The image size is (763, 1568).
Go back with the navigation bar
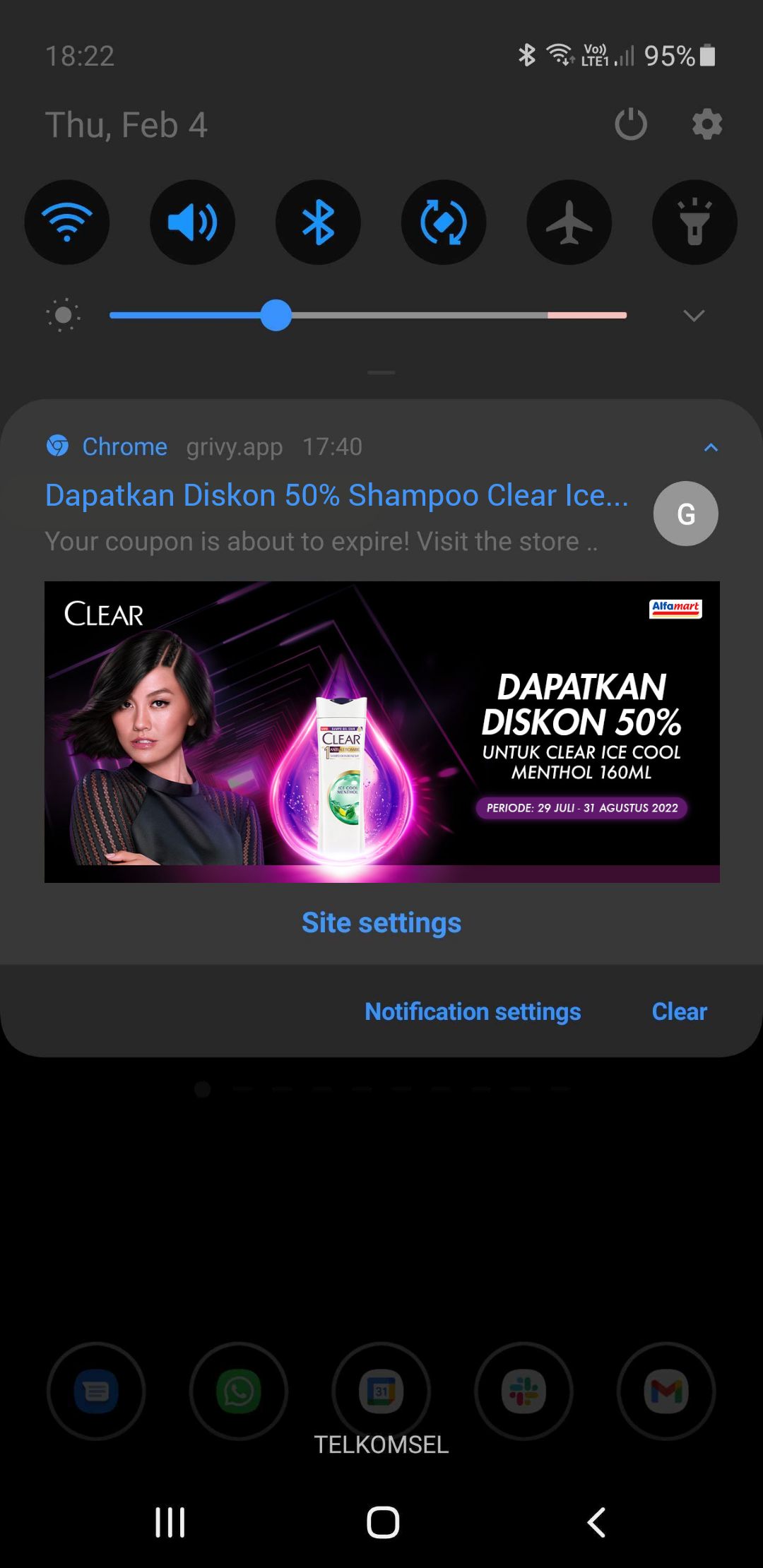tap(596, 1522)
